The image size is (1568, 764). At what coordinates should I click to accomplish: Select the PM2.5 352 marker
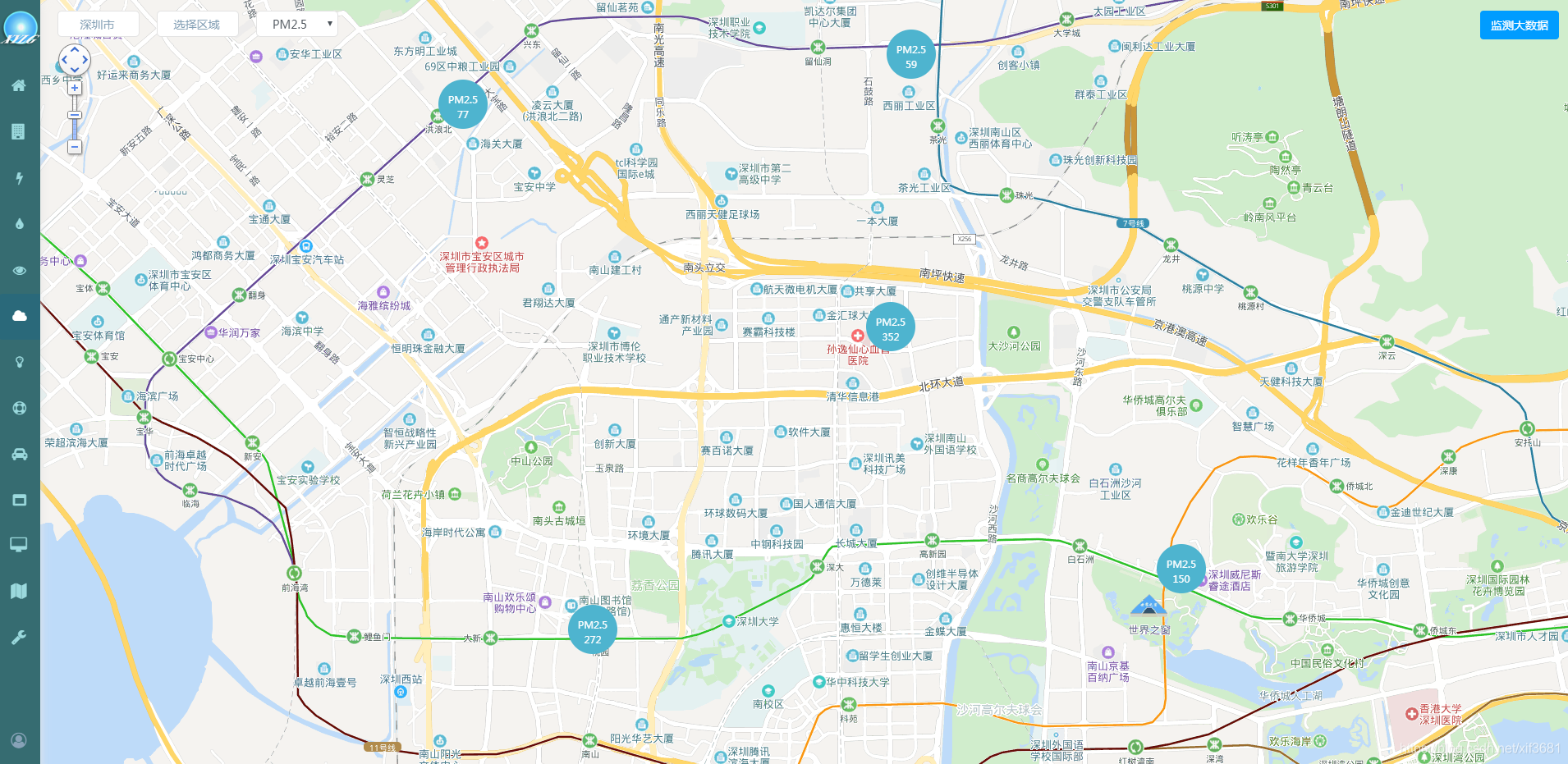pyautogui.click(x=890, y=328)
